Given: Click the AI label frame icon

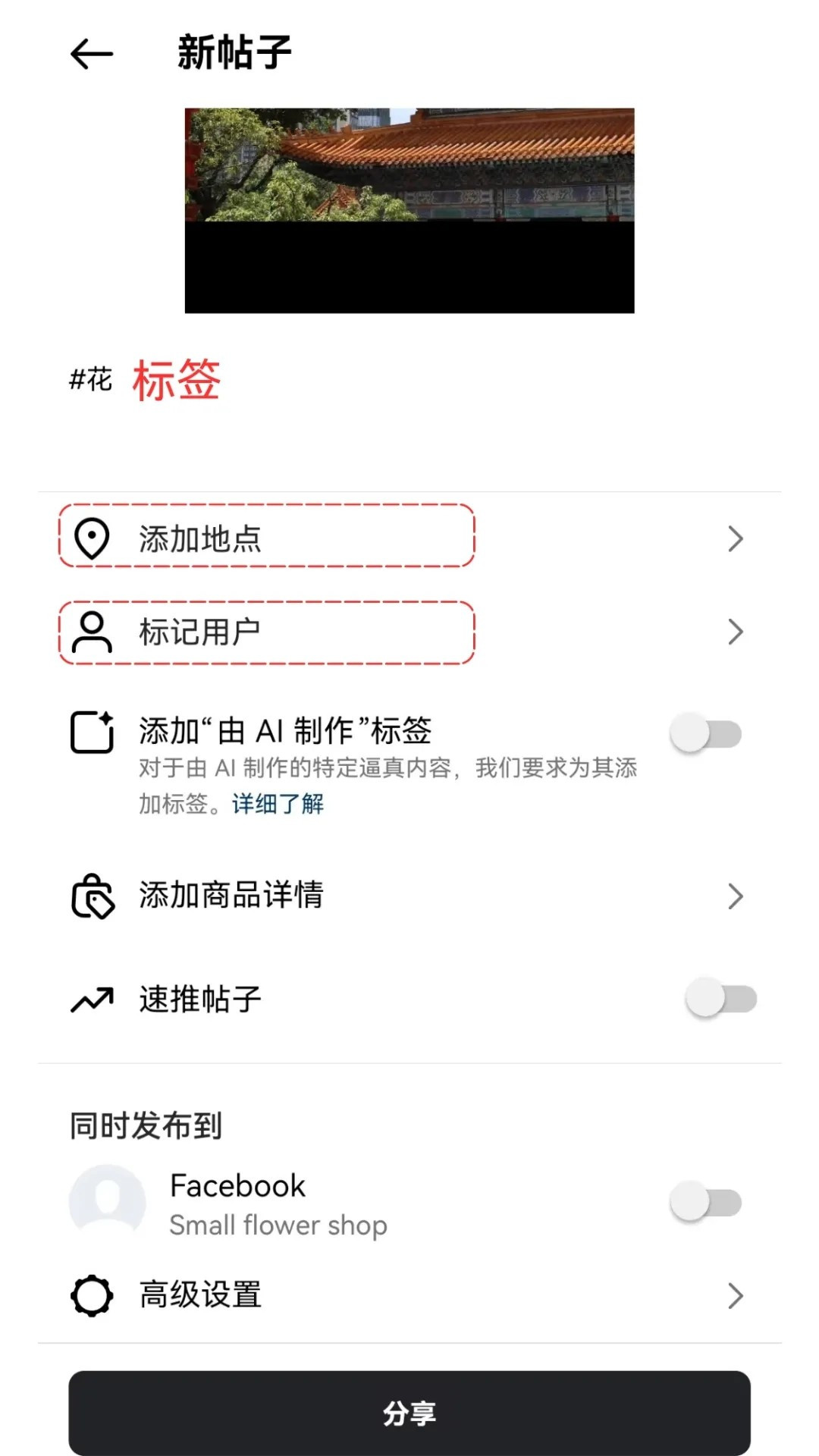Looking at the screenshot, I should tap(91, 732).
